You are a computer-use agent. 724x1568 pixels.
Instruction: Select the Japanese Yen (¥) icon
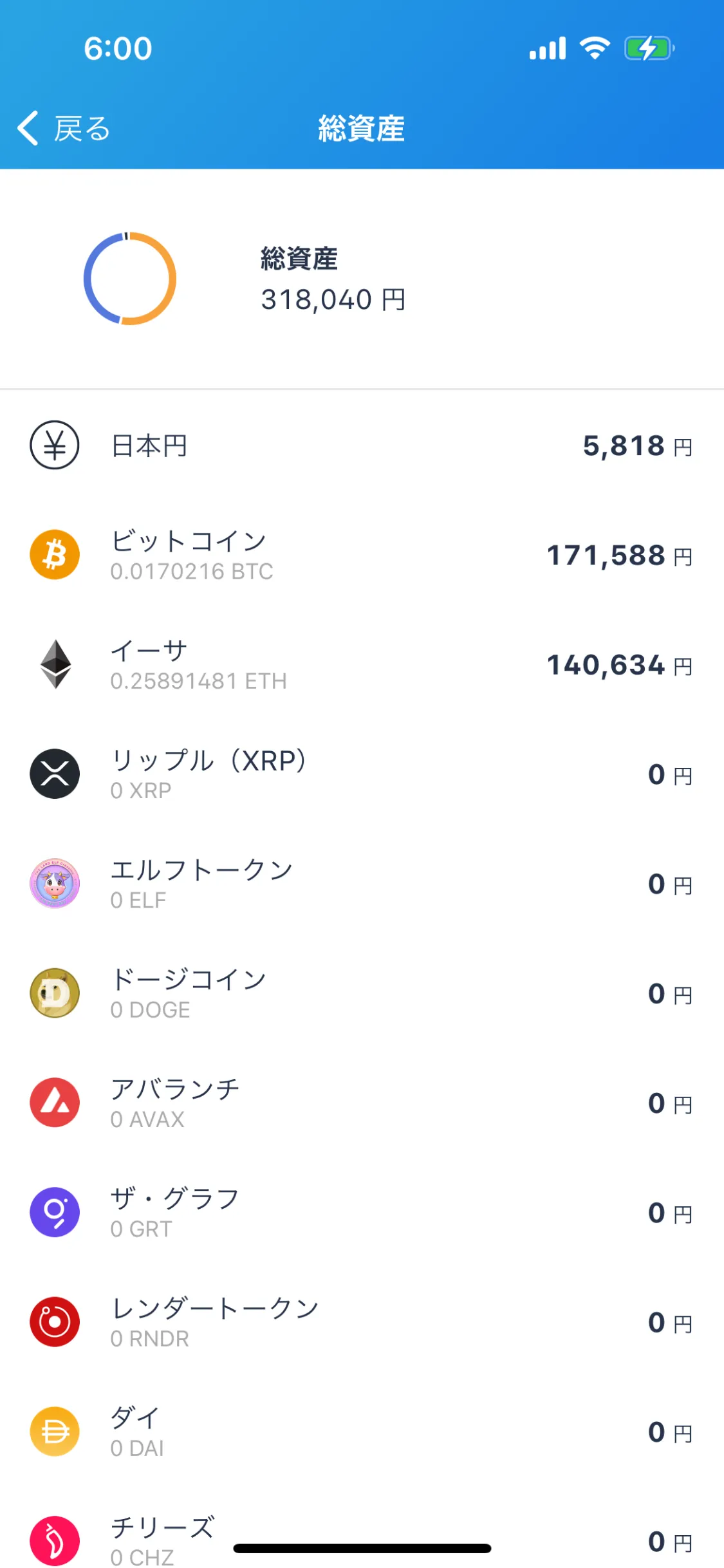coord(54,445)
